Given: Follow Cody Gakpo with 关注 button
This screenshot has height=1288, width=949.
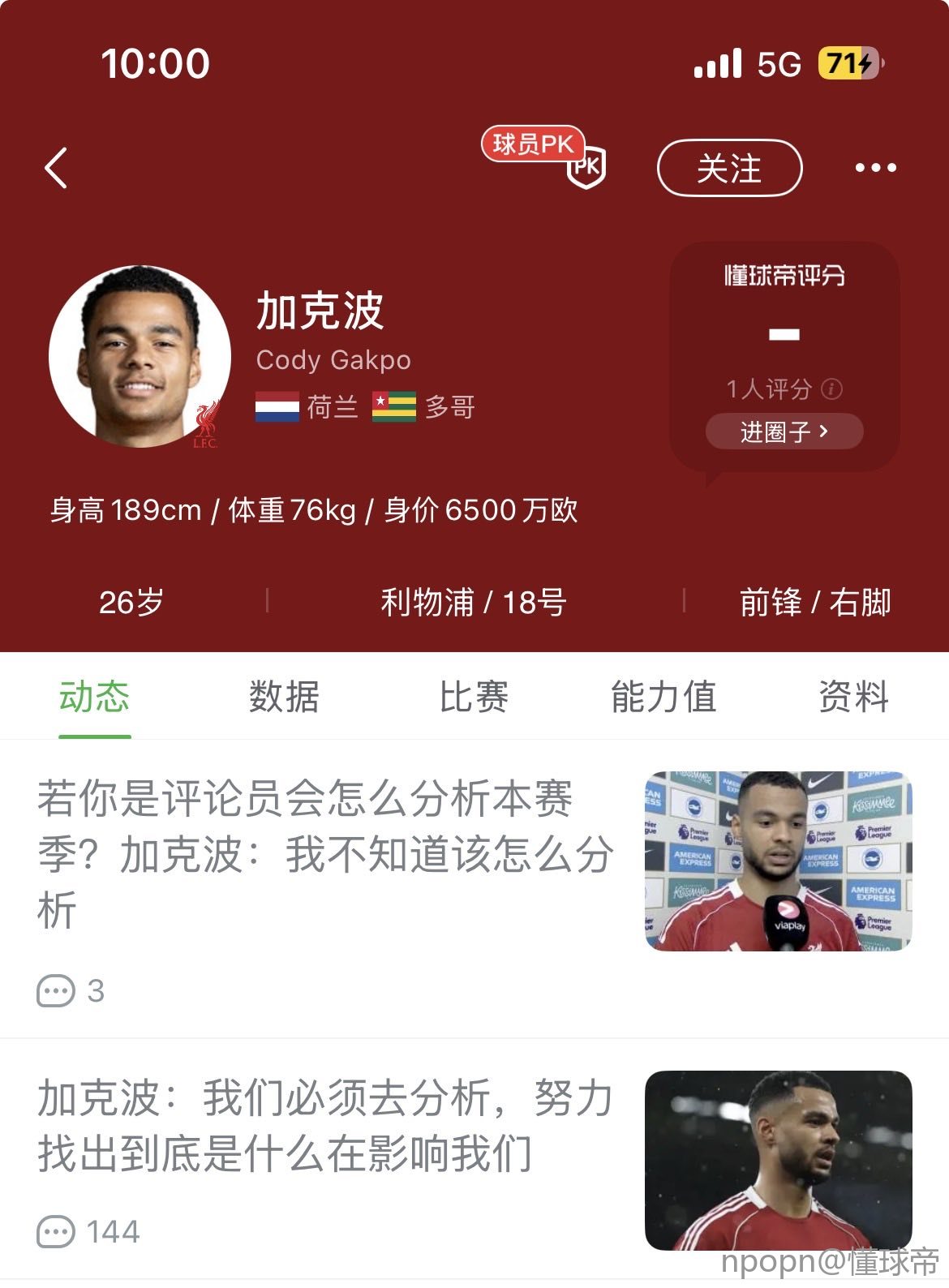Looking at the screenshot, I should (728, 169).
